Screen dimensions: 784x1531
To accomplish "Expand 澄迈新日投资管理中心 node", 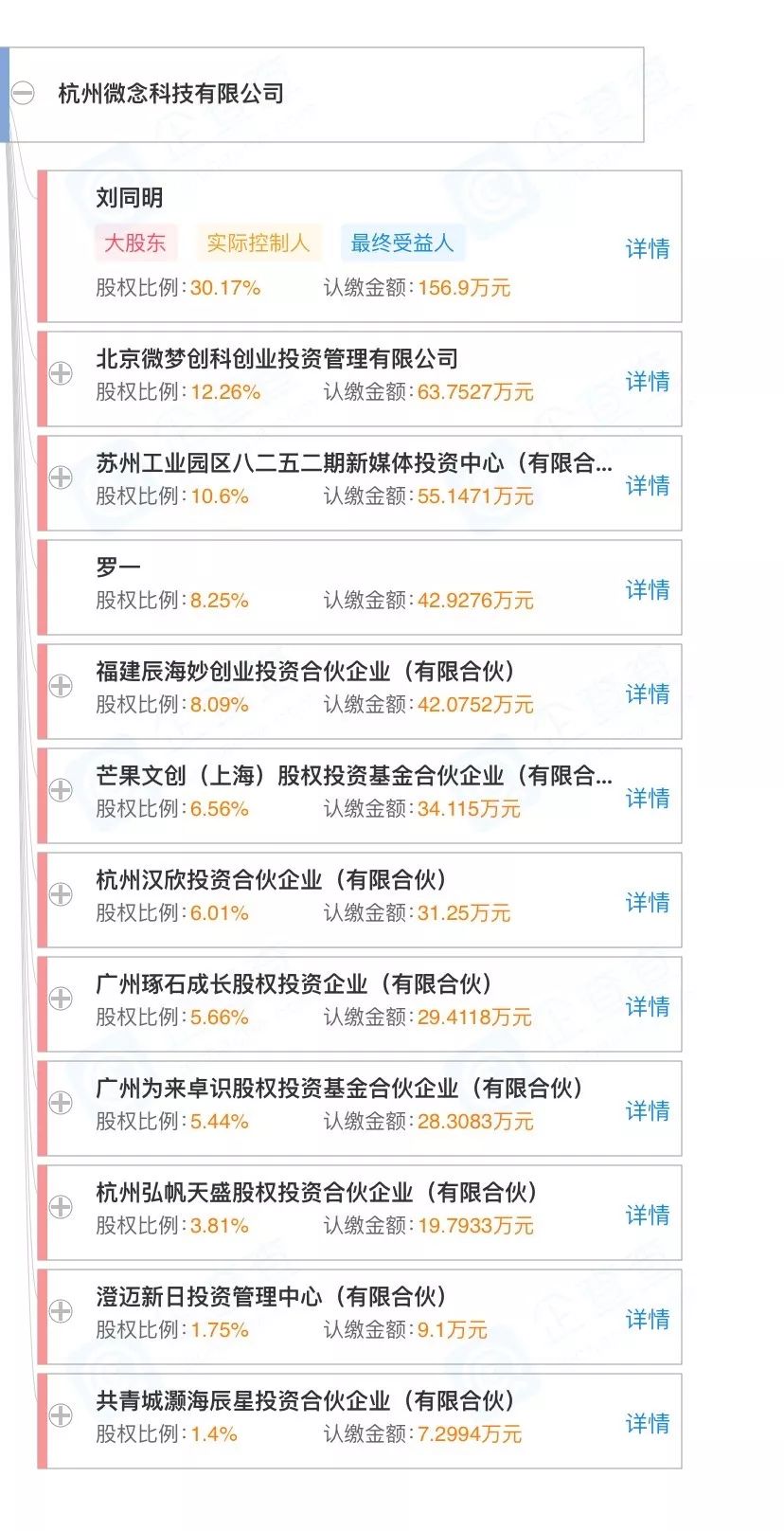I will [61, 1311].
